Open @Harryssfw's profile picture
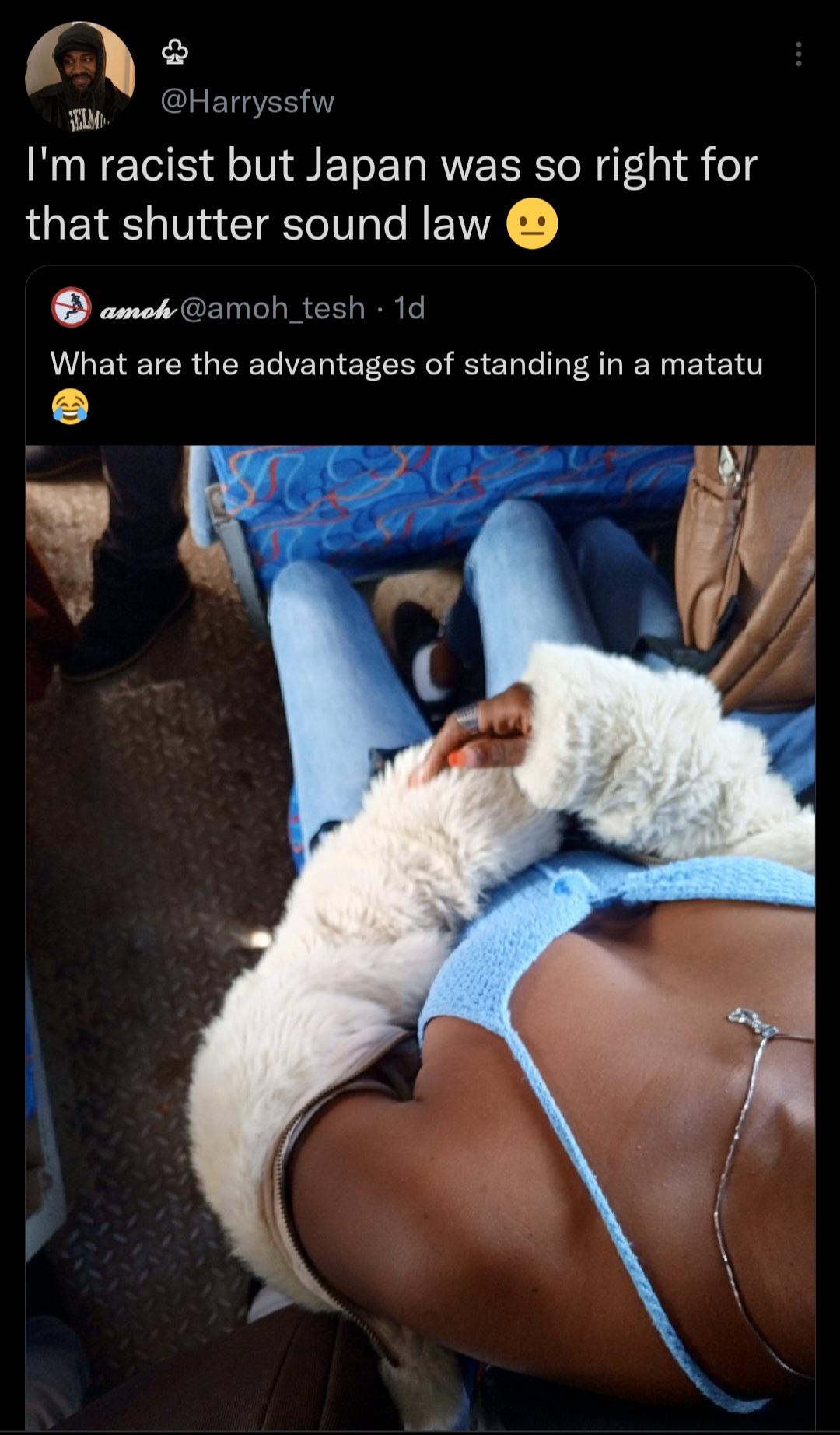 80,75
